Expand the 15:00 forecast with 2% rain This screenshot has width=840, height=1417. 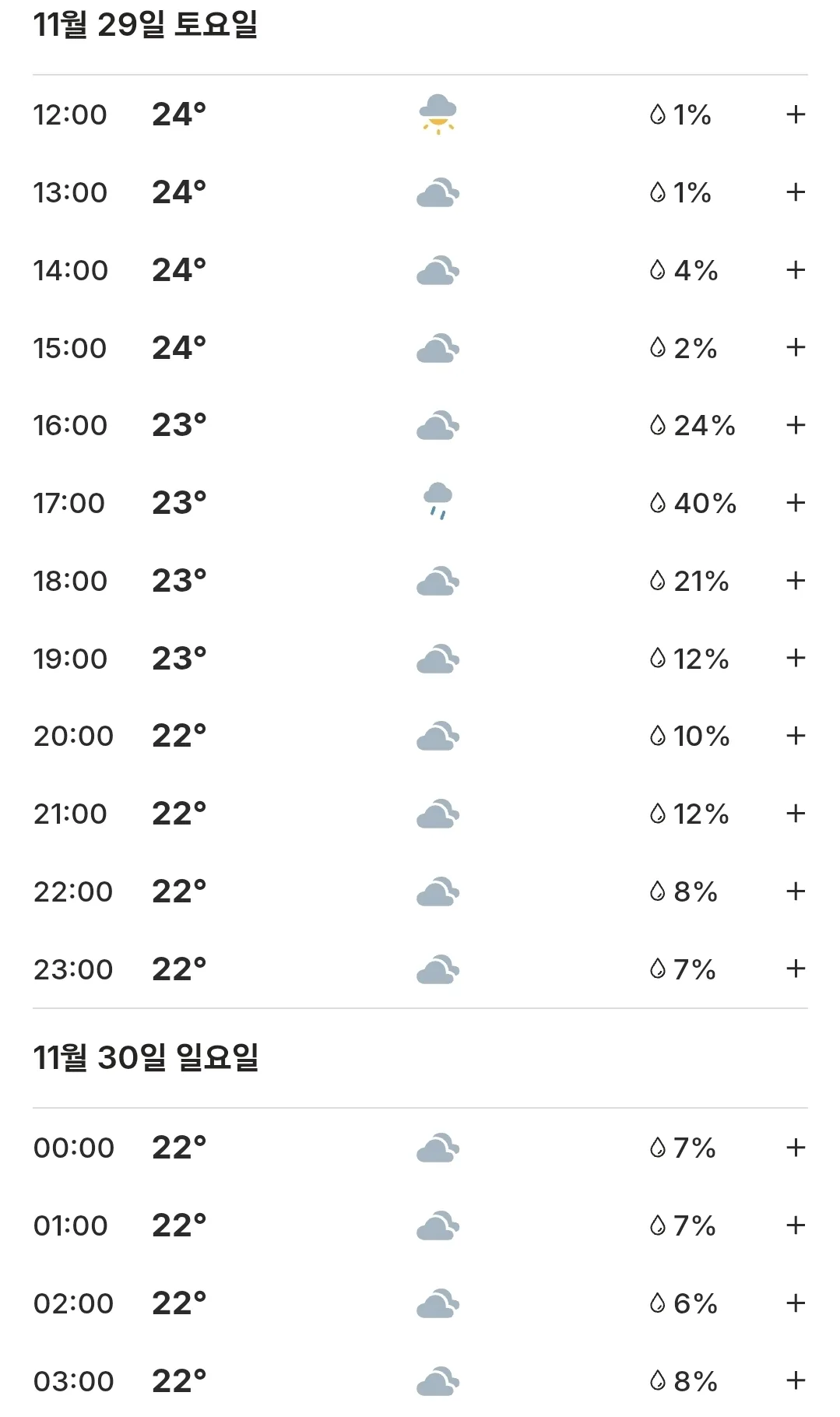pyautogui.click(x=795, y=347)
